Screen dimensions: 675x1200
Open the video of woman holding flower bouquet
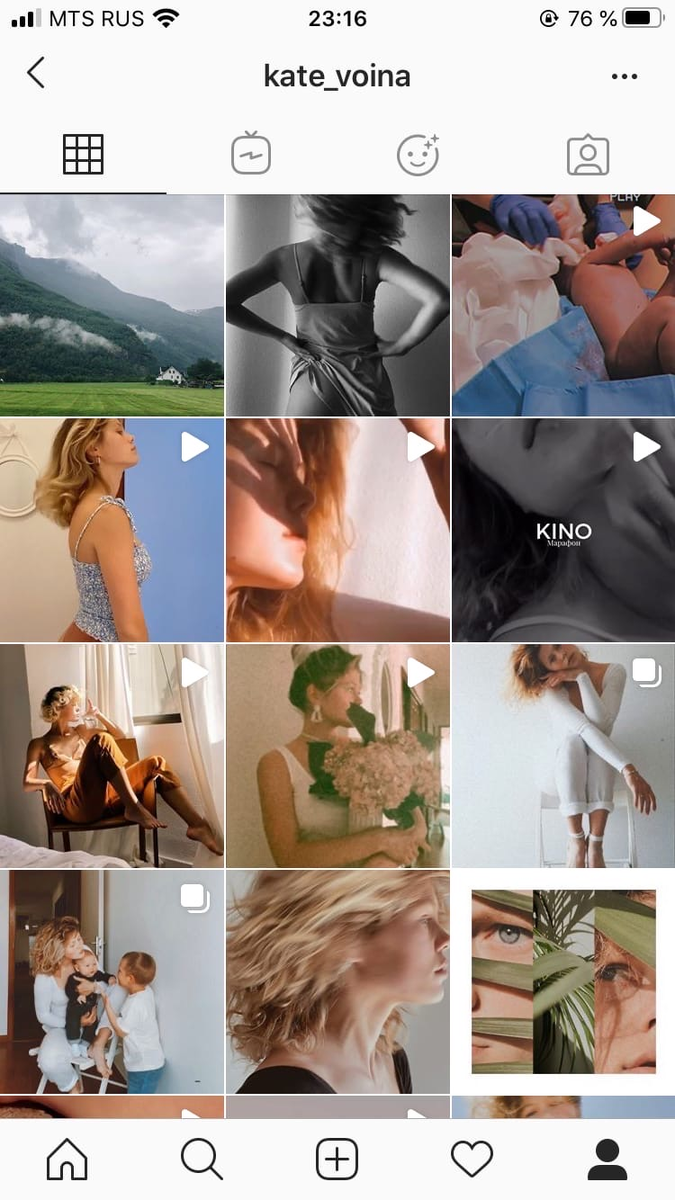[338, 756]
